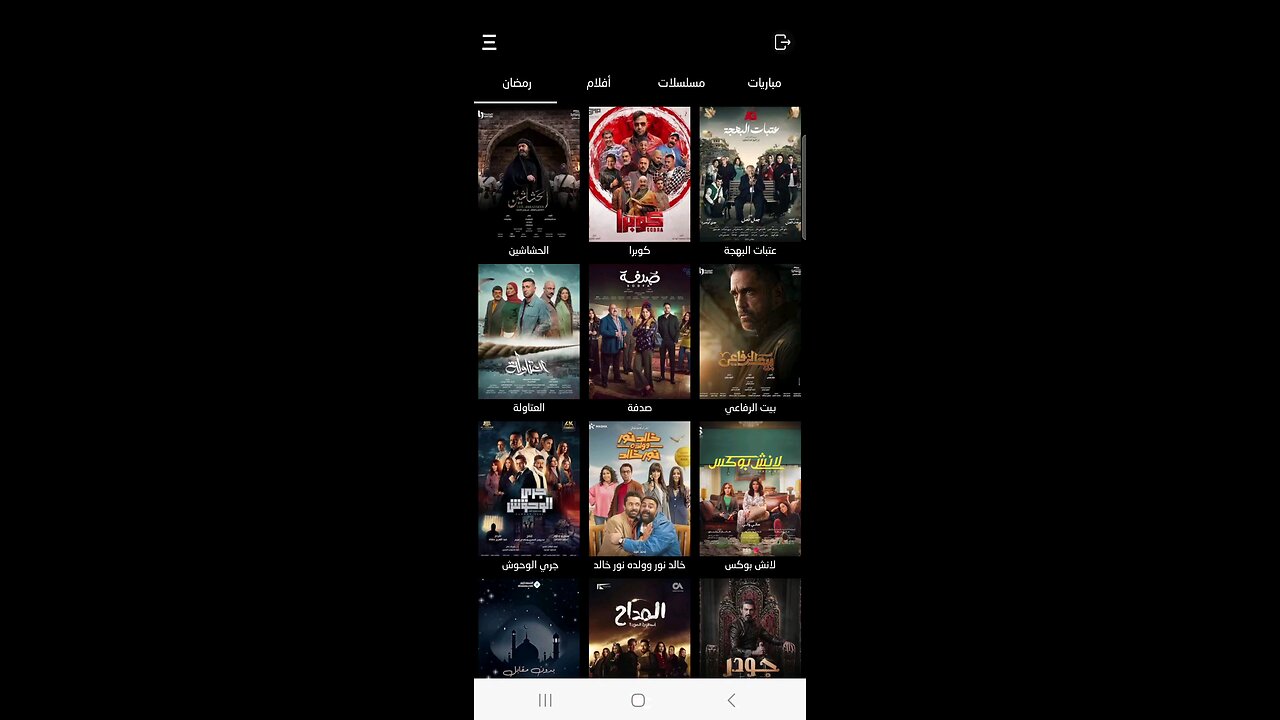Tap the logout icon

(782, 42)
